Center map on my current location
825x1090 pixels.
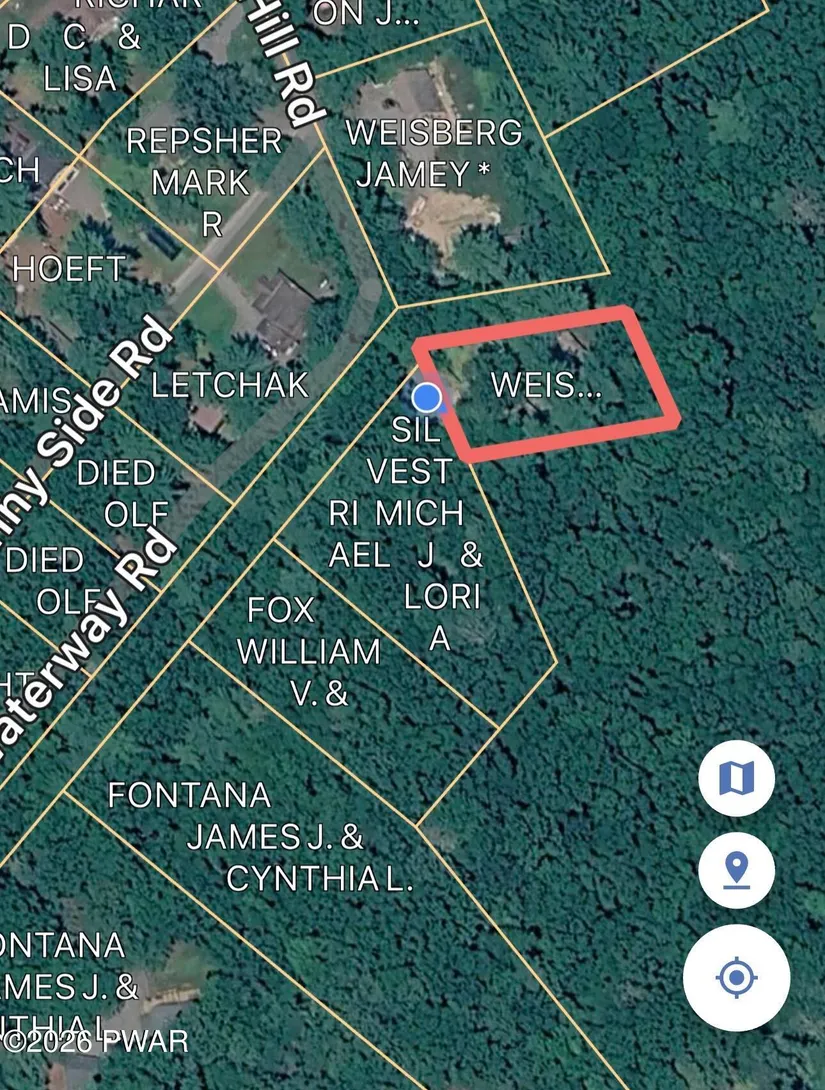[x=736, y=977]
